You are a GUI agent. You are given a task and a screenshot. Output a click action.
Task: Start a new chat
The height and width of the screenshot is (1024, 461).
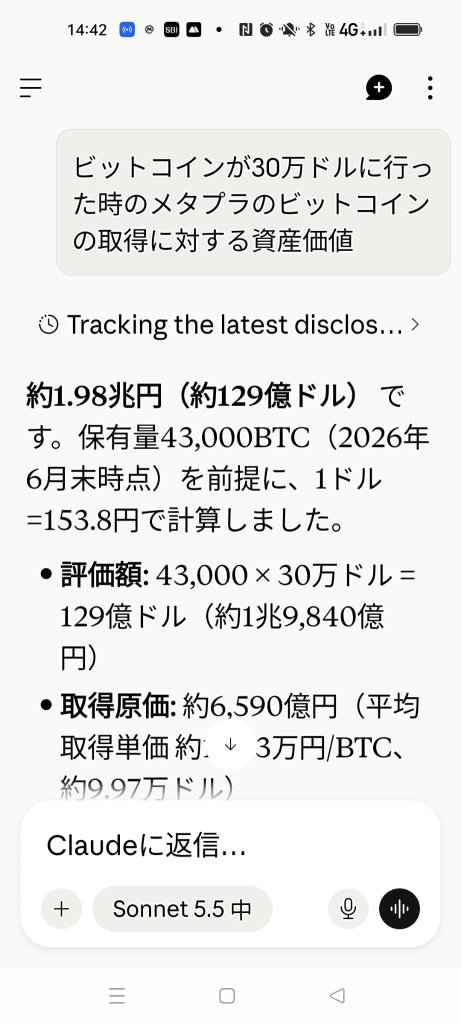[x=379, y=88]
